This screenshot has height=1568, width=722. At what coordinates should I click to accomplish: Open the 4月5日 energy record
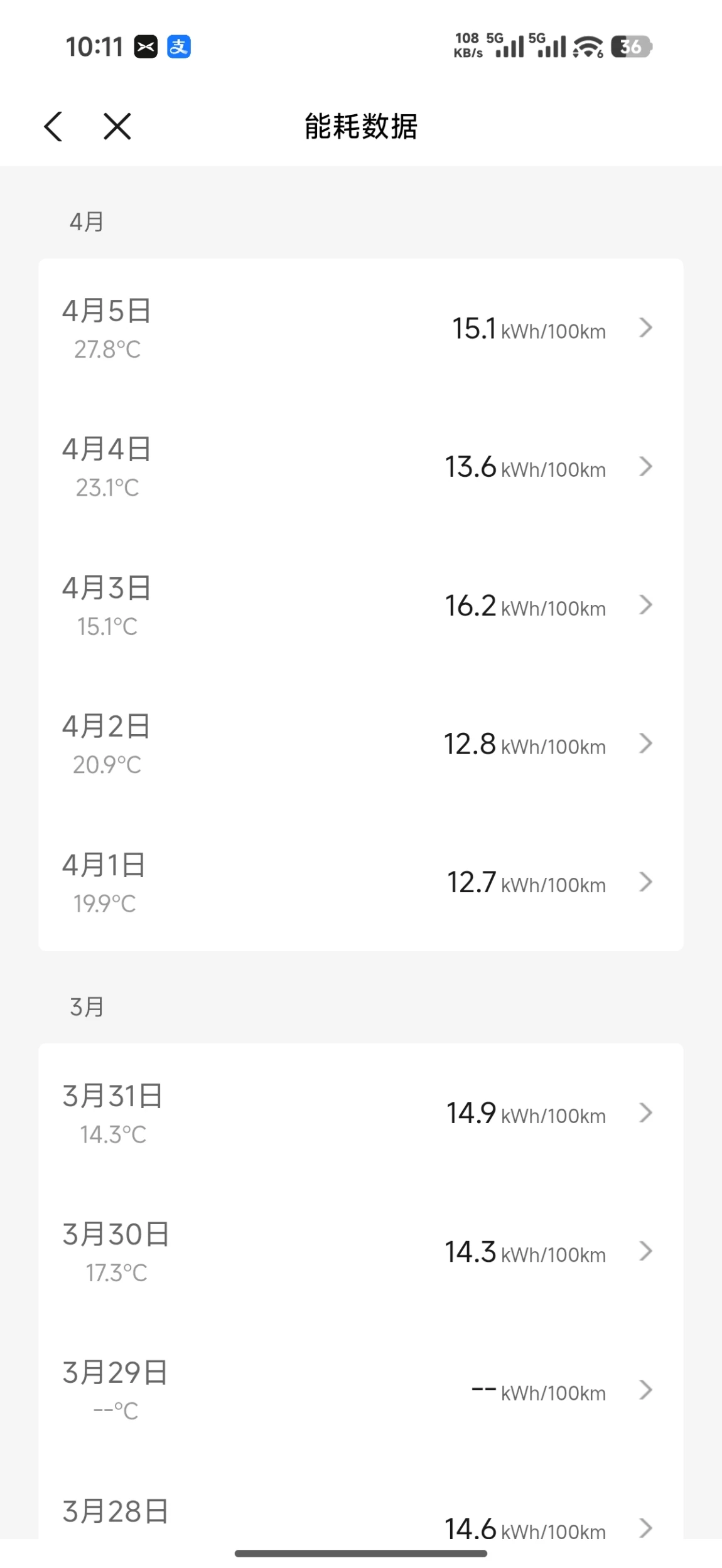[x=360, y=328]
